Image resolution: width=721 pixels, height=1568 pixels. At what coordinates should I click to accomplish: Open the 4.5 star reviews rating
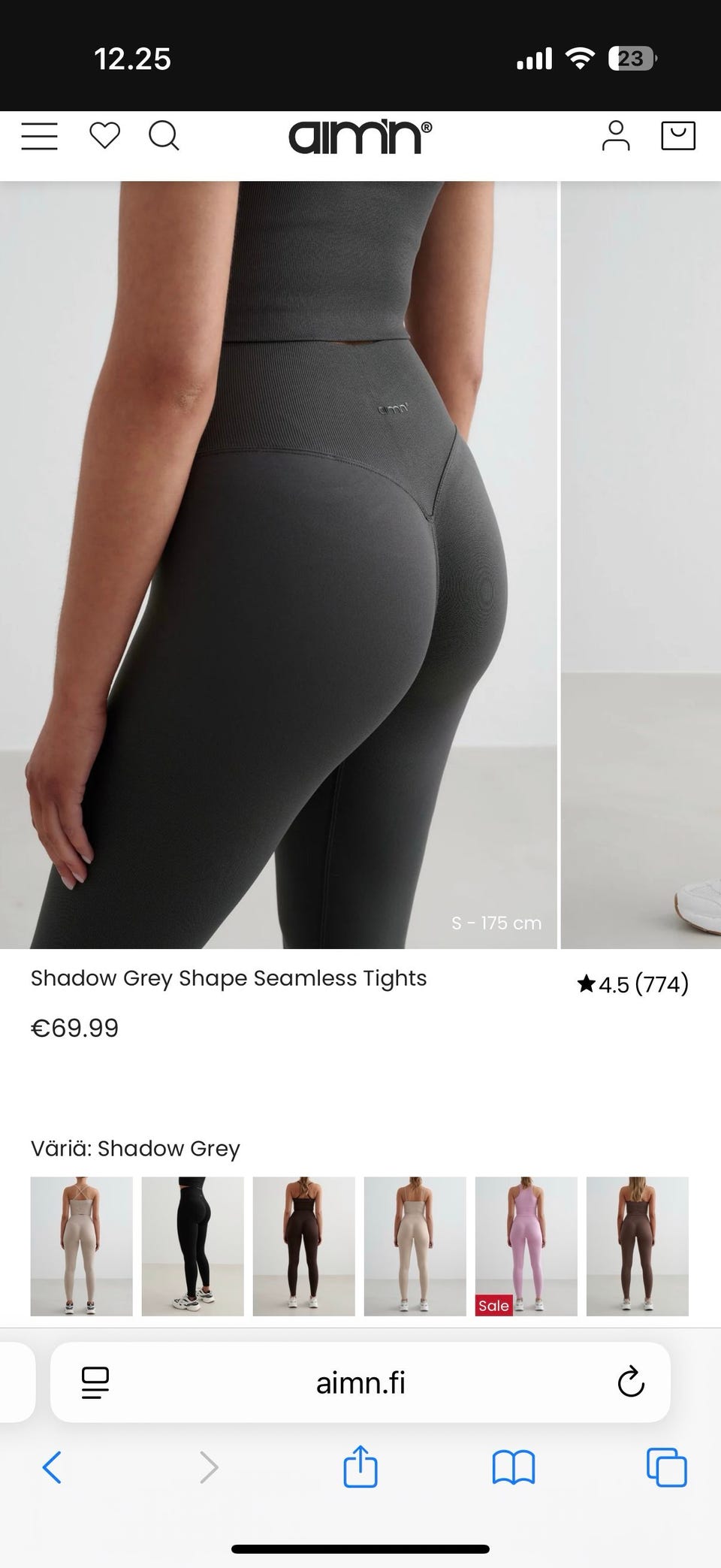[632, 983]
